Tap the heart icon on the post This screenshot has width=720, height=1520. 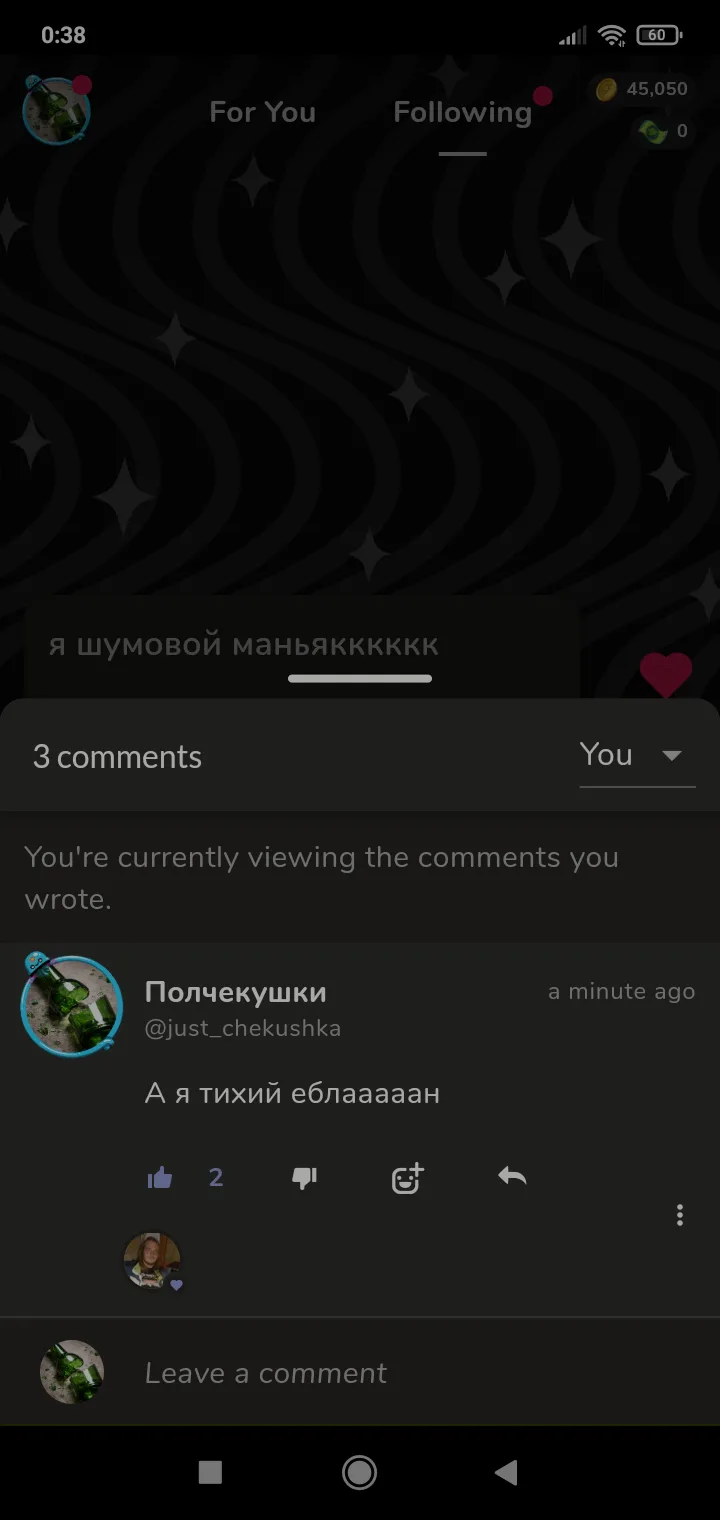click(x=666, y=675)
